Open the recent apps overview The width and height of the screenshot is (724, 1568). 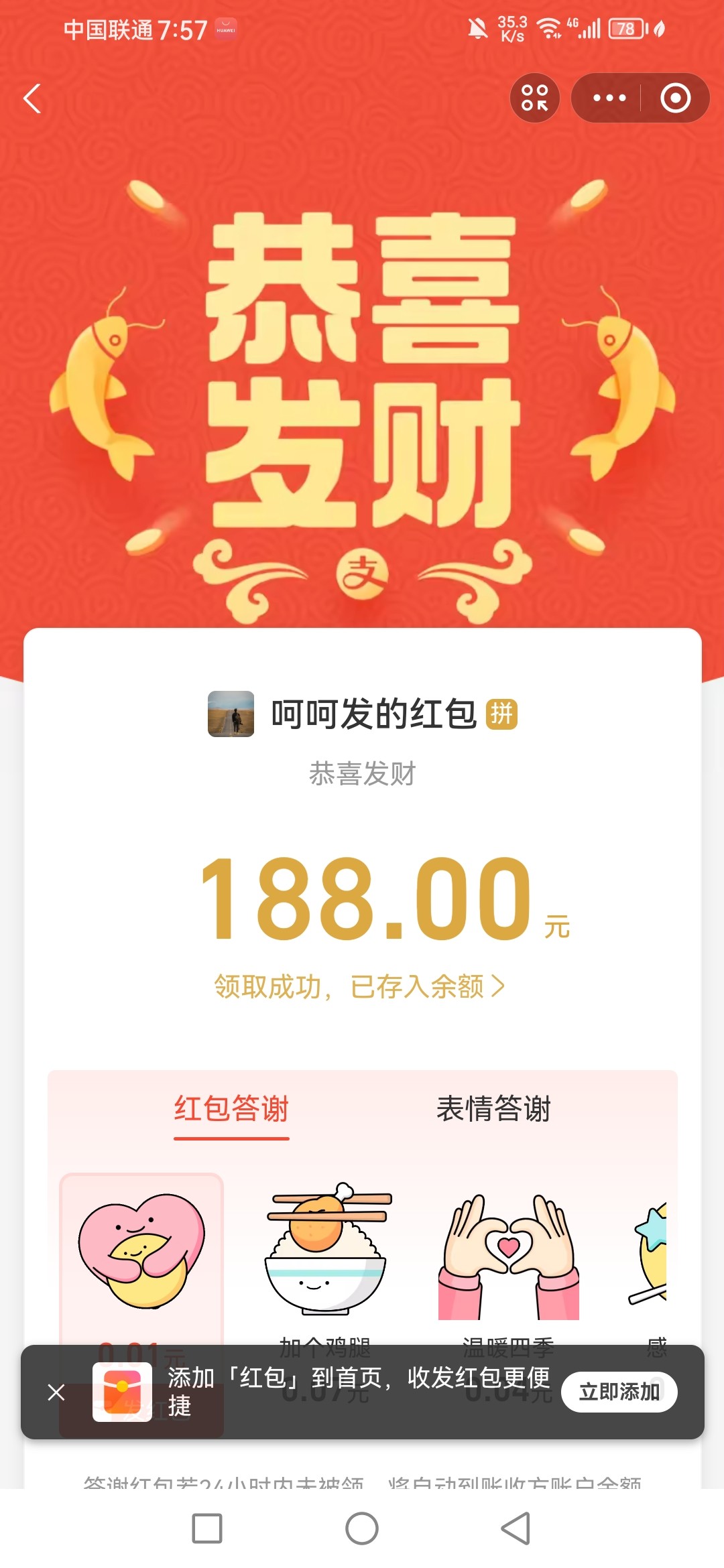[x=207, y=1528]
